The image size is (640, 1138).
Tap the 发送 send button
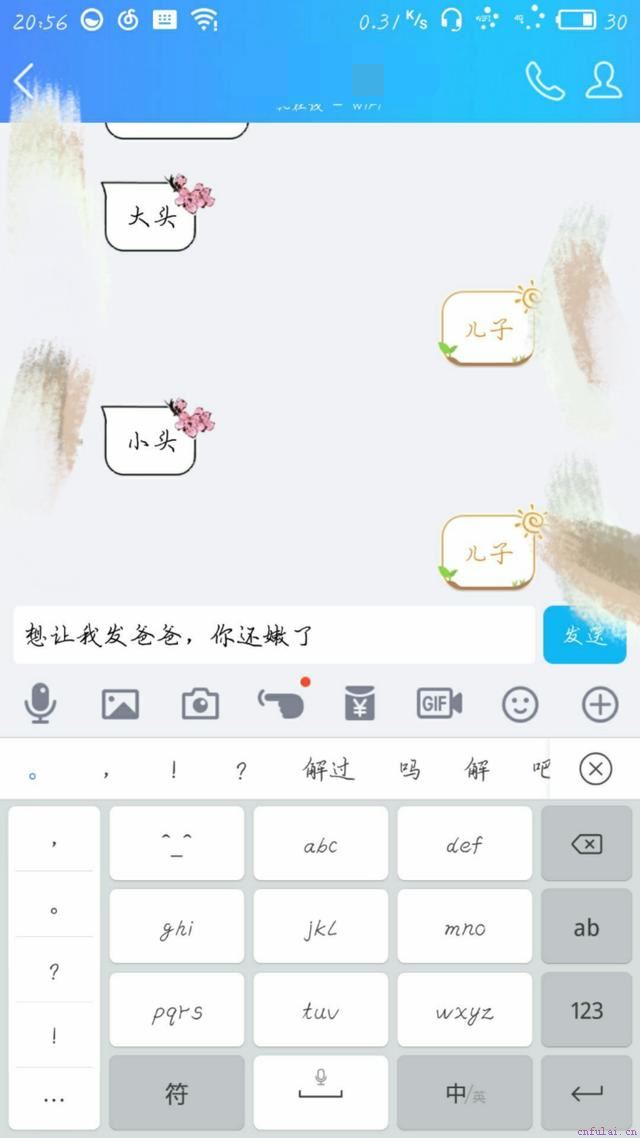pos(584,635)
